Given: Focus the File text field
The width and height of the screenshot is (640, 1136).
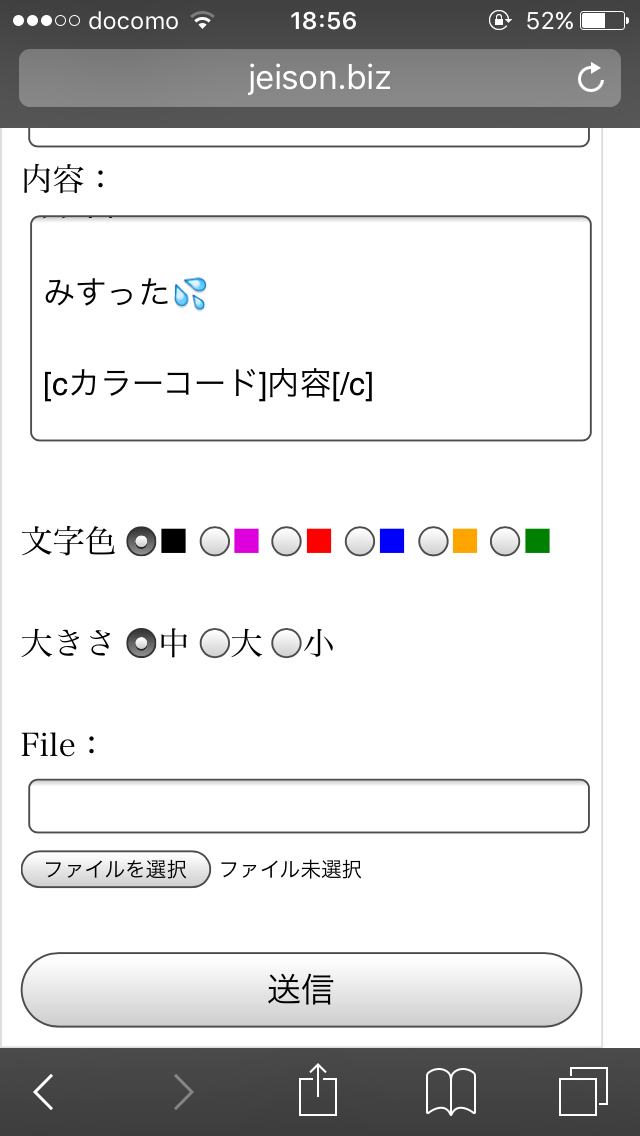Looking at the screenshot, I should point(308,806).
